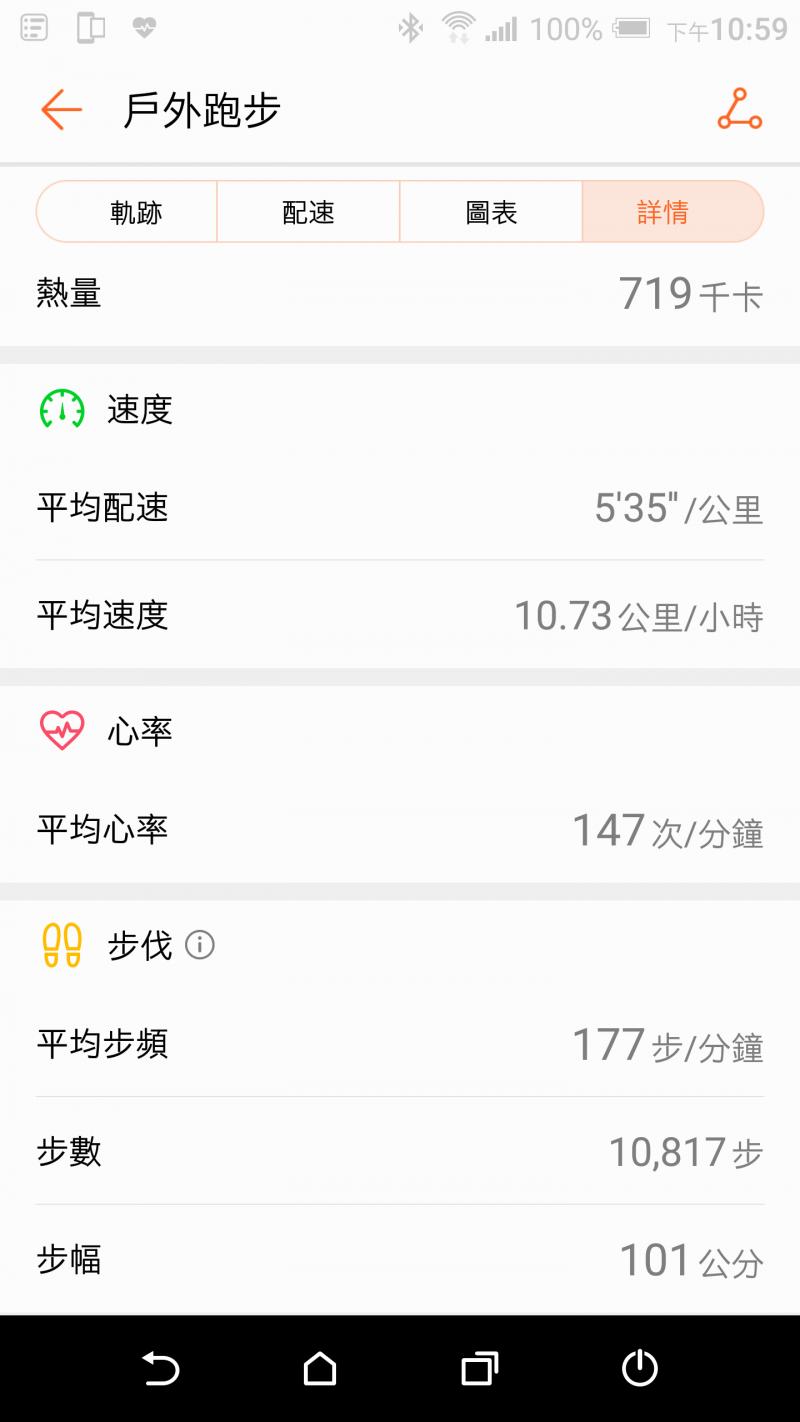
Task: Tap the system back button
Action: (x=160, y=1368)
